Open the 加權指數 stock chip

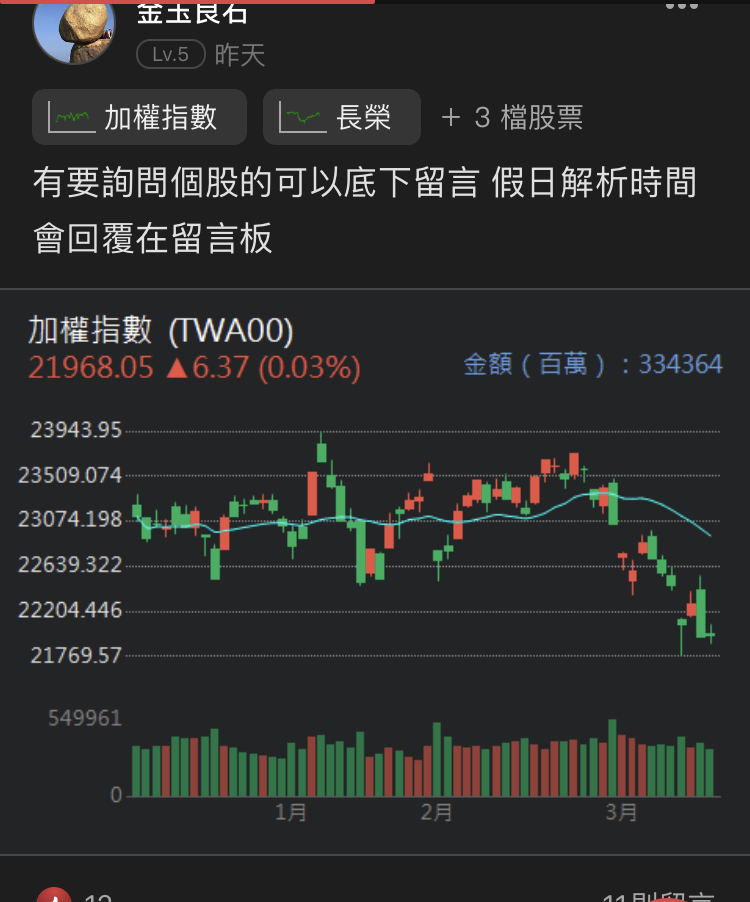point(139,118)
